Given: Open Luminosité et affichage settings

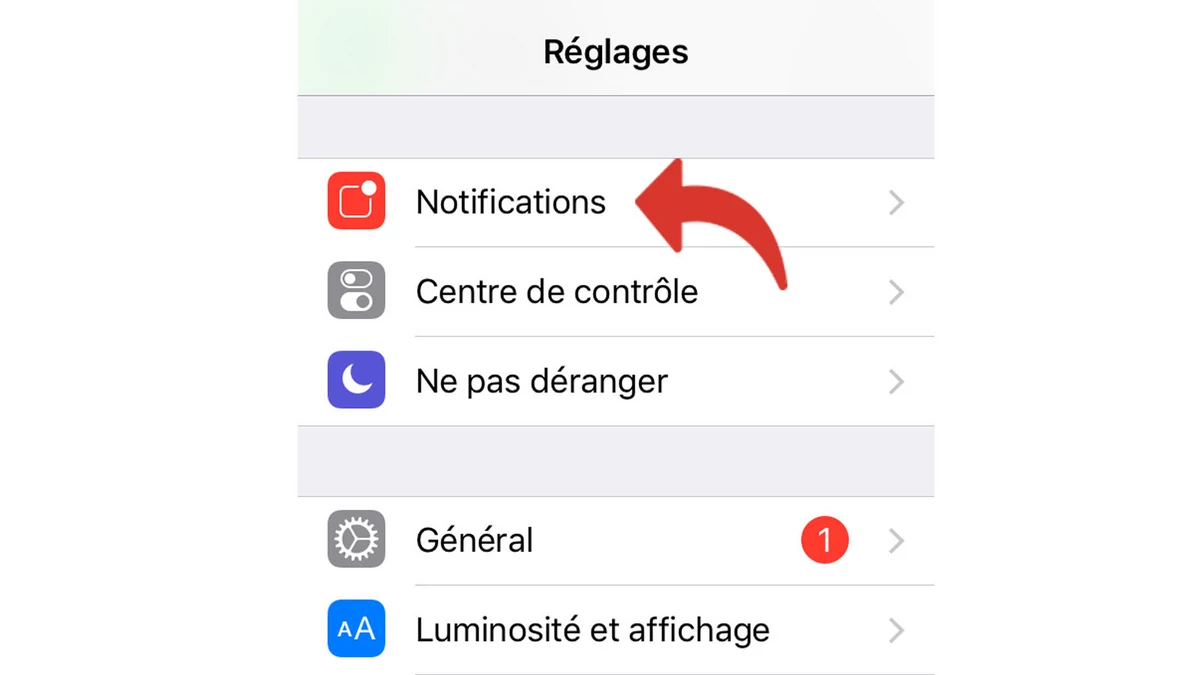Looking at the screenshot, I should 592,630.
